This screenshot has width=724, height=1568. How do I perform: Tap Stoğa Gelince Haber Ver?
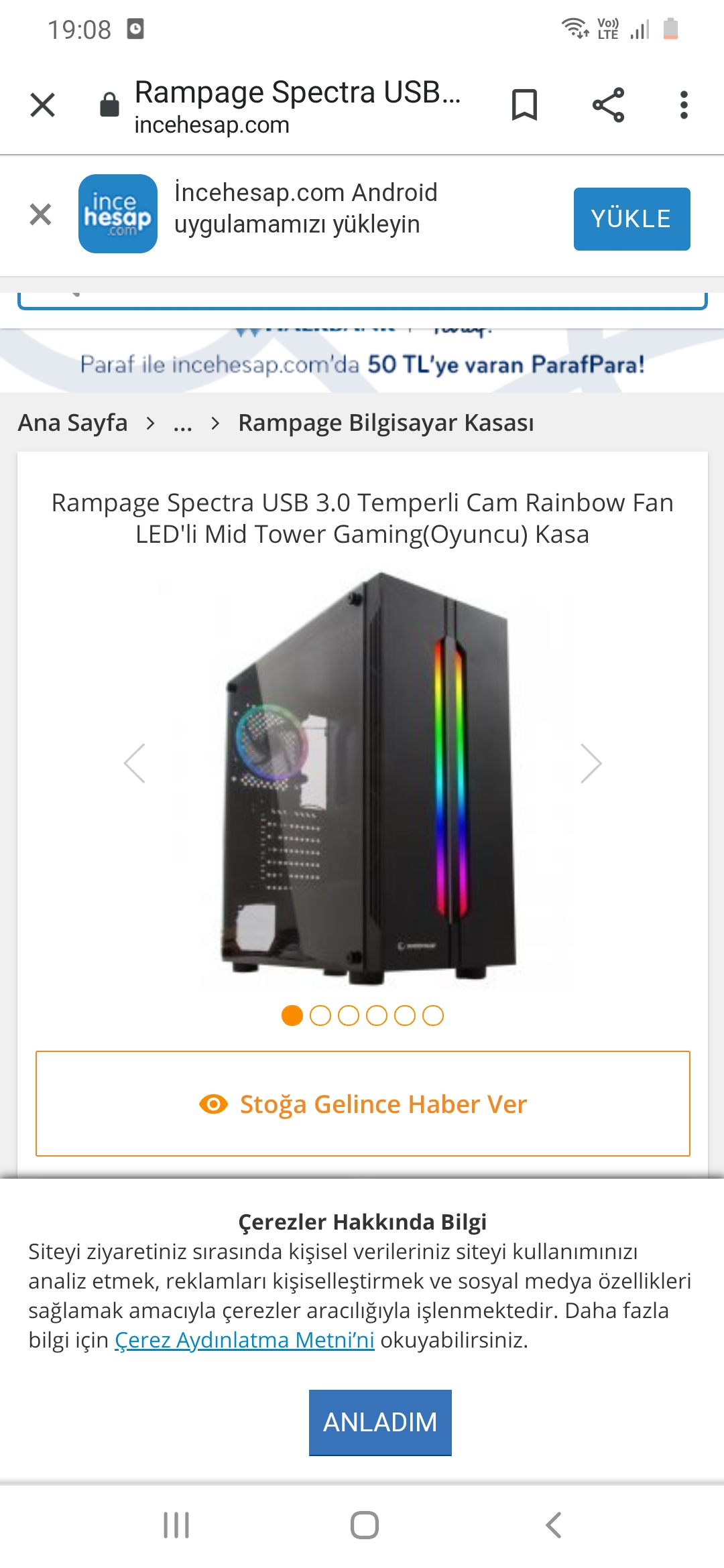pyautogui.click(x=363, y=1104)
